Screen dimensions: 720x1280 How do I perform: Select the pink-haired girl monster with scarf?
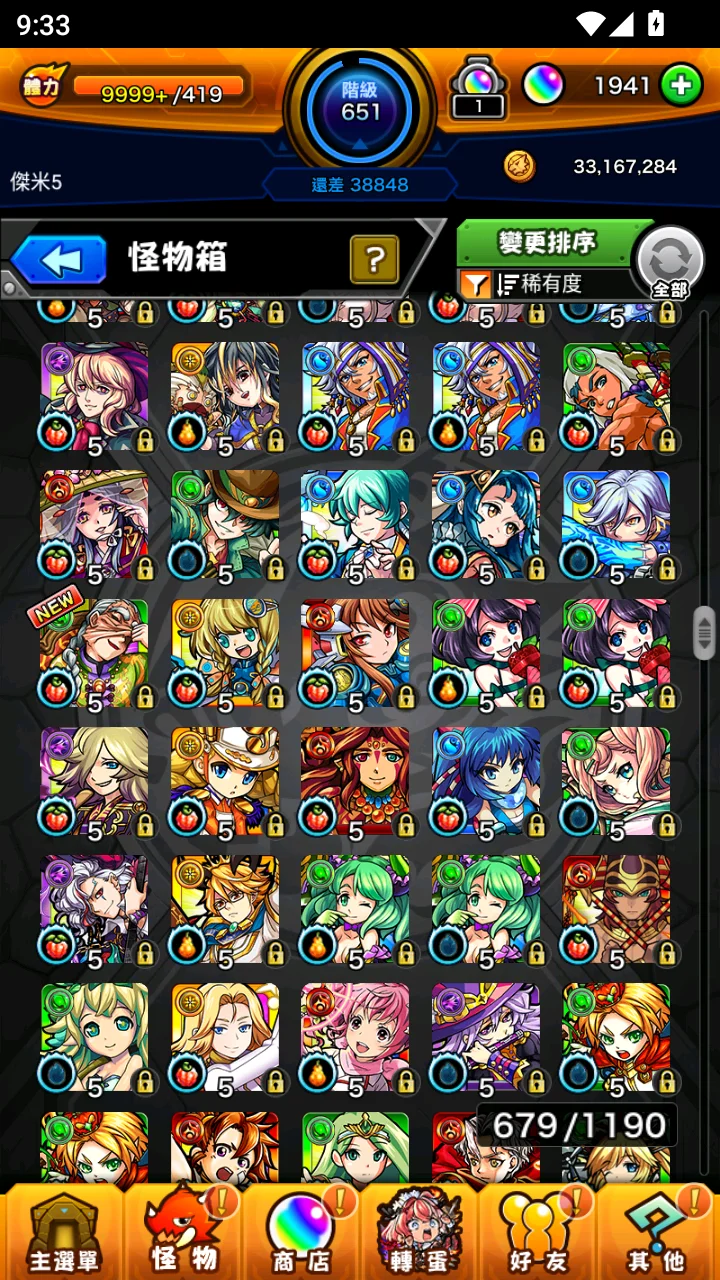click(x=355, y=1037)
